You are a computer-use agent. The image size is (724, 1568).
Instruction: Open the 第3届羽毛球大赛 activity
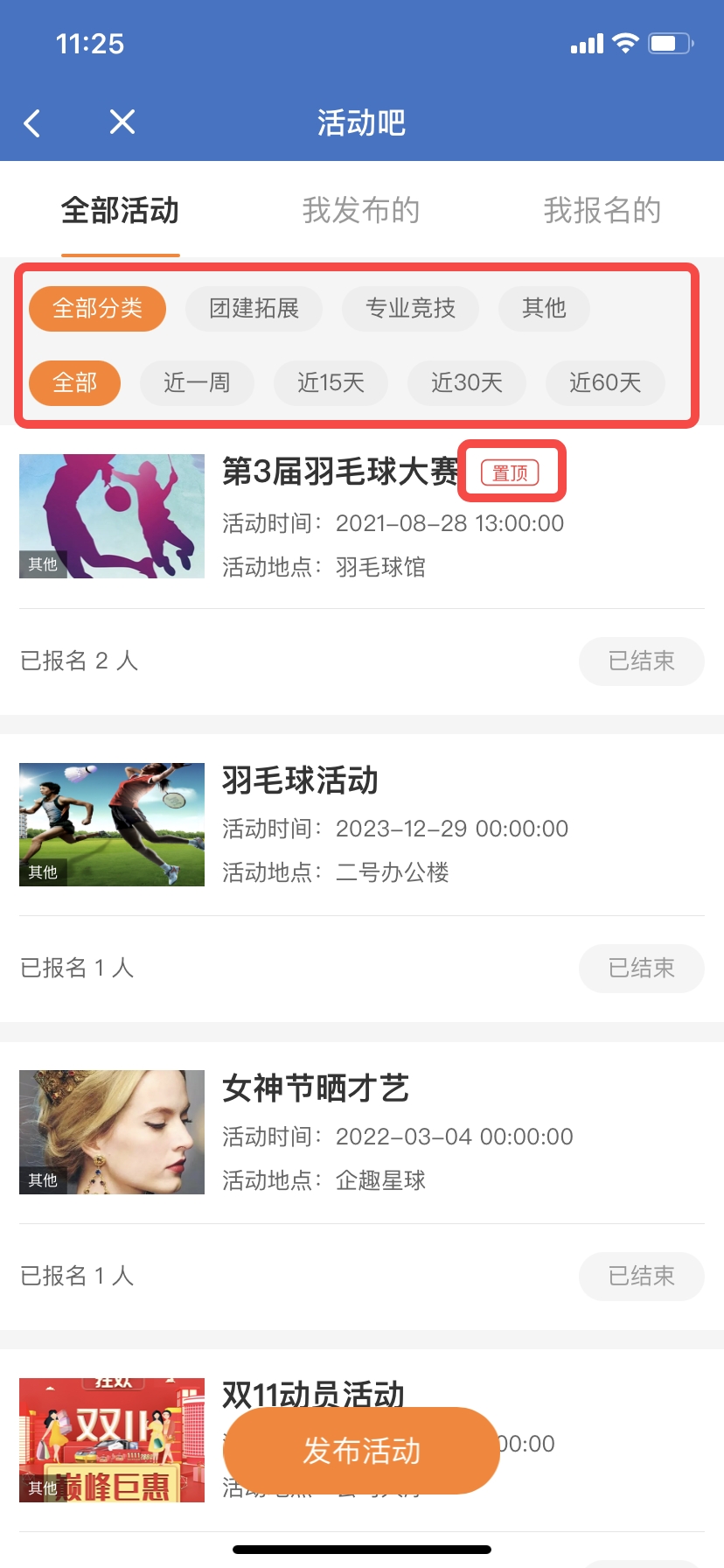click(x=340, y=472)
